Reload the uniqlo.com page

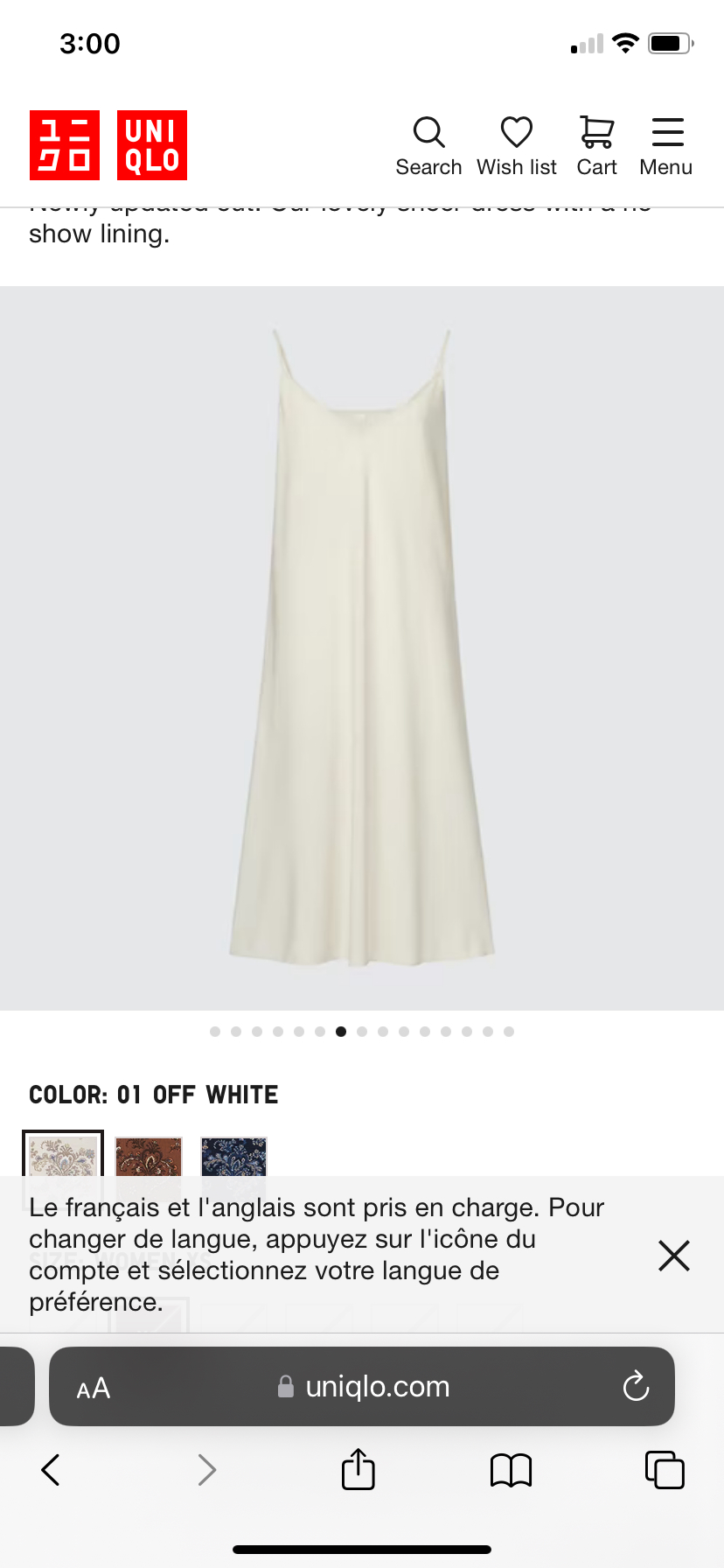click(636, 1386)
